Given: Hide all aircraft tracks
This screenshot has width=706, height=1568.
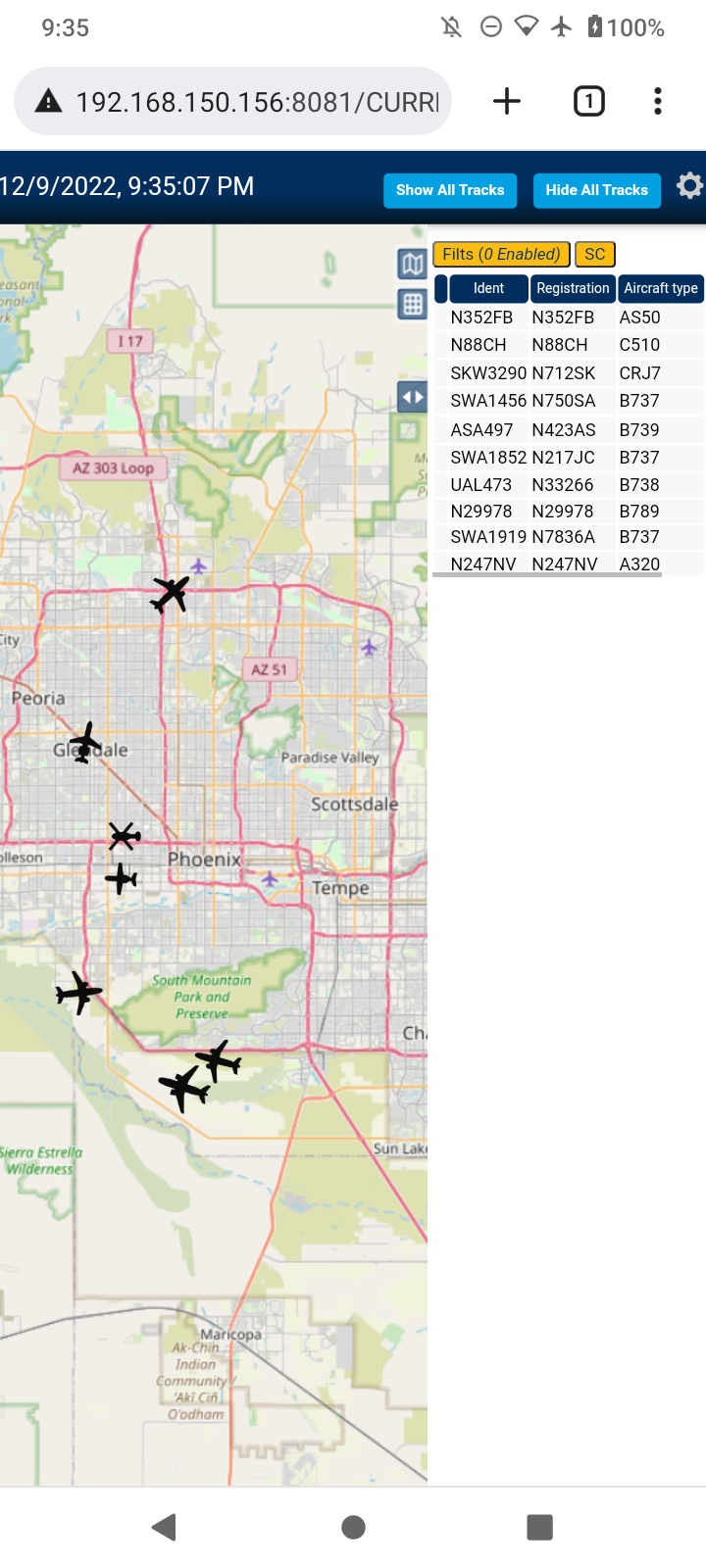Looking at the screenshot, I should (x=596, y=190).
